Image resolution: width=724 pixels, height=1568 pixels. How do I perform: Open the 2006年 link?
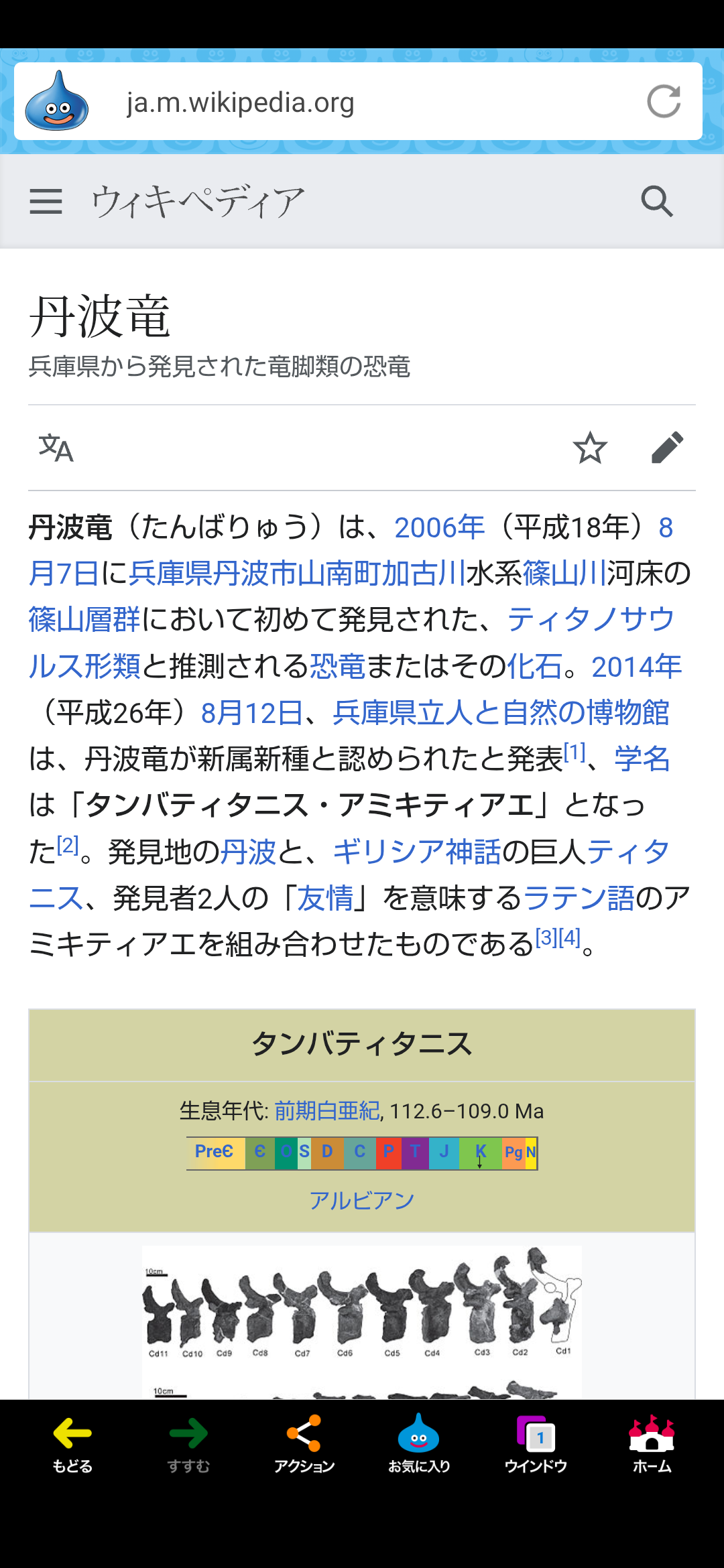(x=439, y=528)
